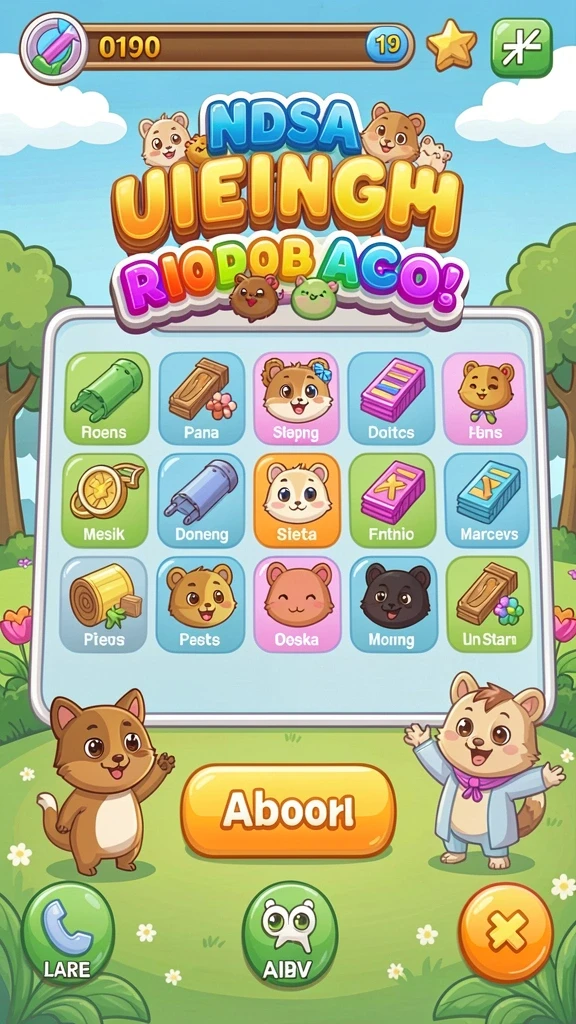The height and width of the screenshot is (1024, 576).
Task: Open the Fnthio tile
Action: (x=392, y=500)
